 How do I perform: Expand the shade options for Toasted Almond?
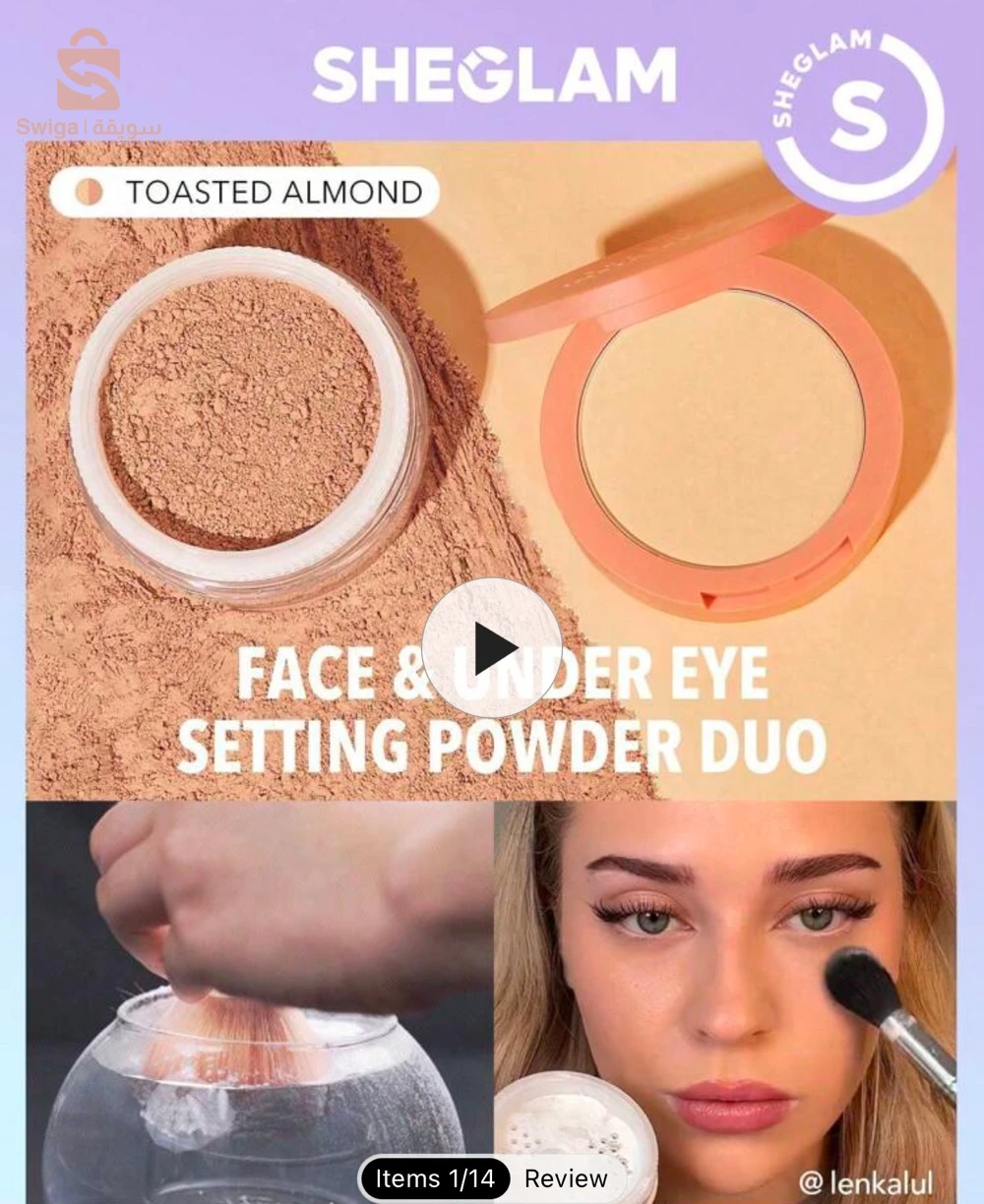click(x=246, y=193)
